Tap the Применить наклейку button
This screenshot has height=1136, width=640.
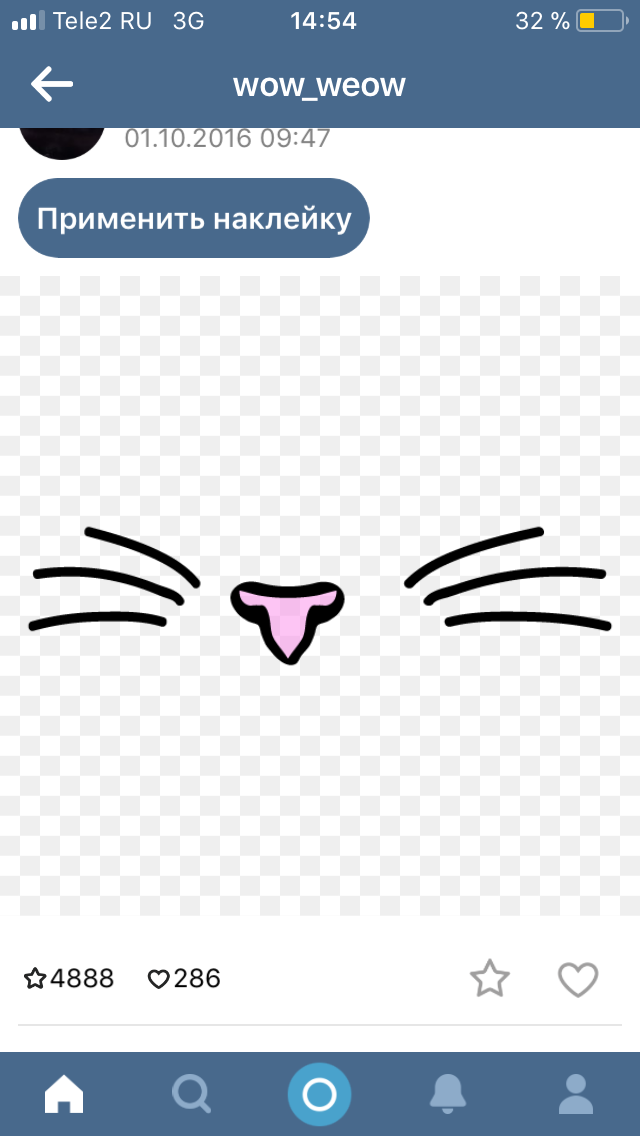click(194, 218)
